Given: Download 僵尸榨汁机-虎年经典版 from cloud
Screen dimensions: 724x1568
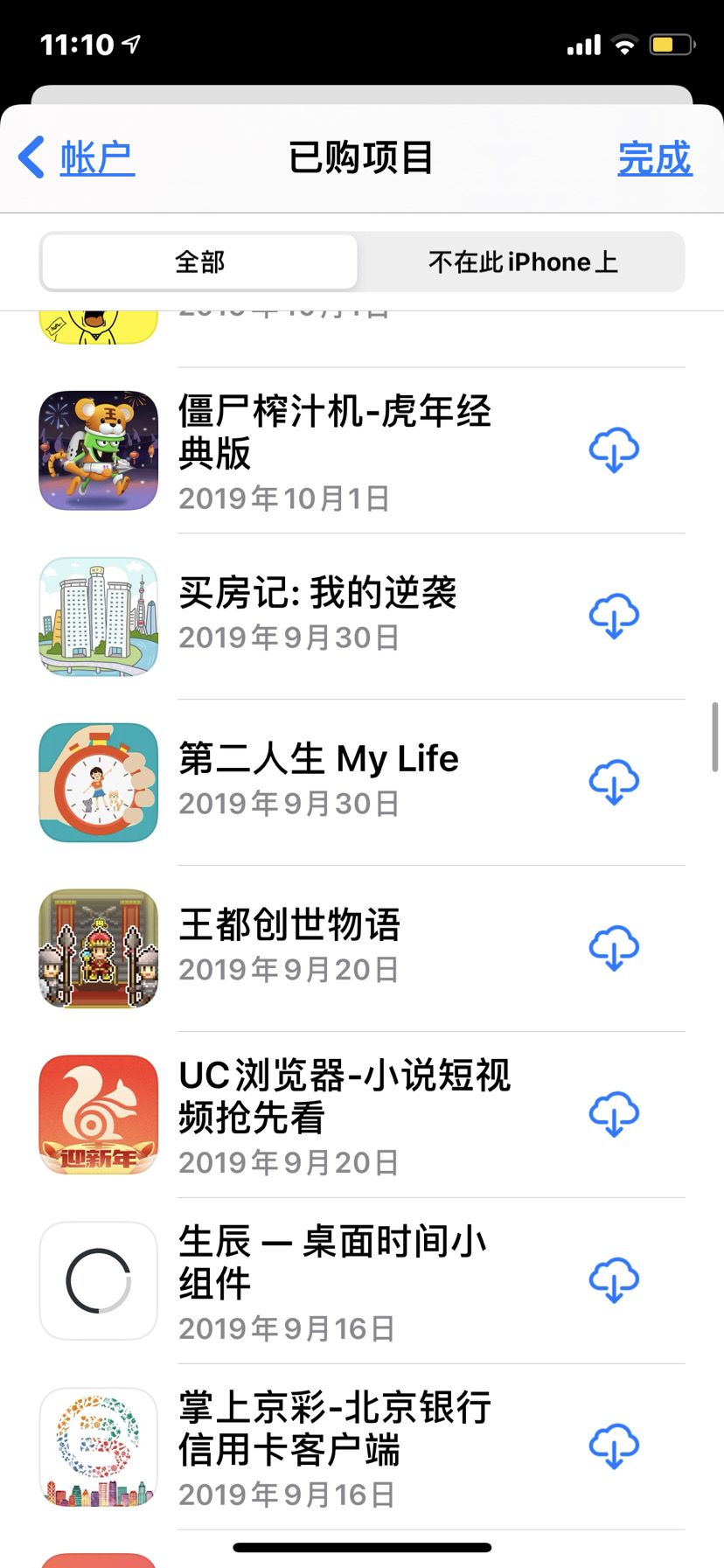Looking at the screenshot, I should 614,450.
